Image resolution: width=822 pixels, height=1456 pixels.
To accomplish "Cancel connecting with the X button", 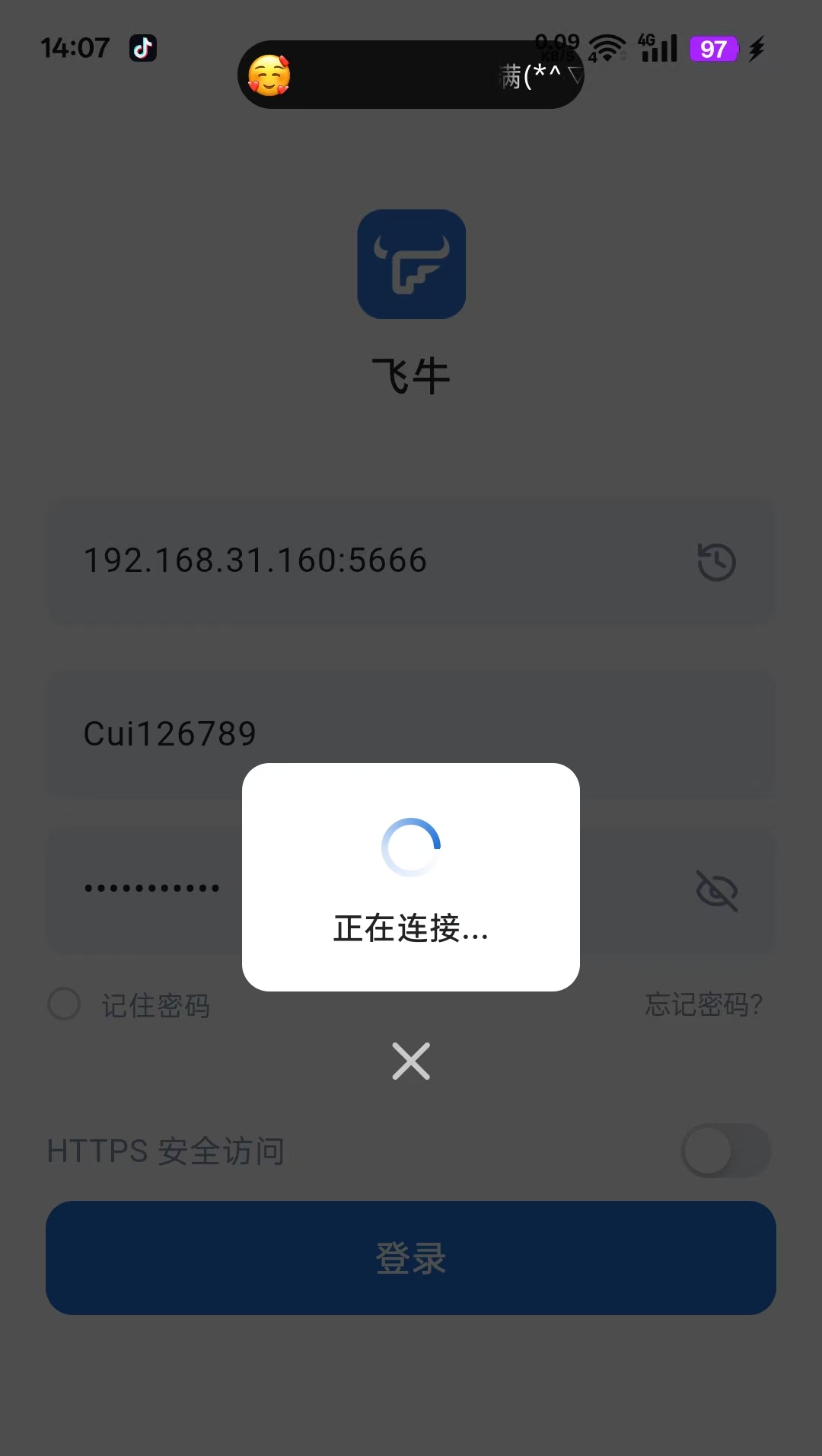I will pyautogui.click(x=411, y=1061).
